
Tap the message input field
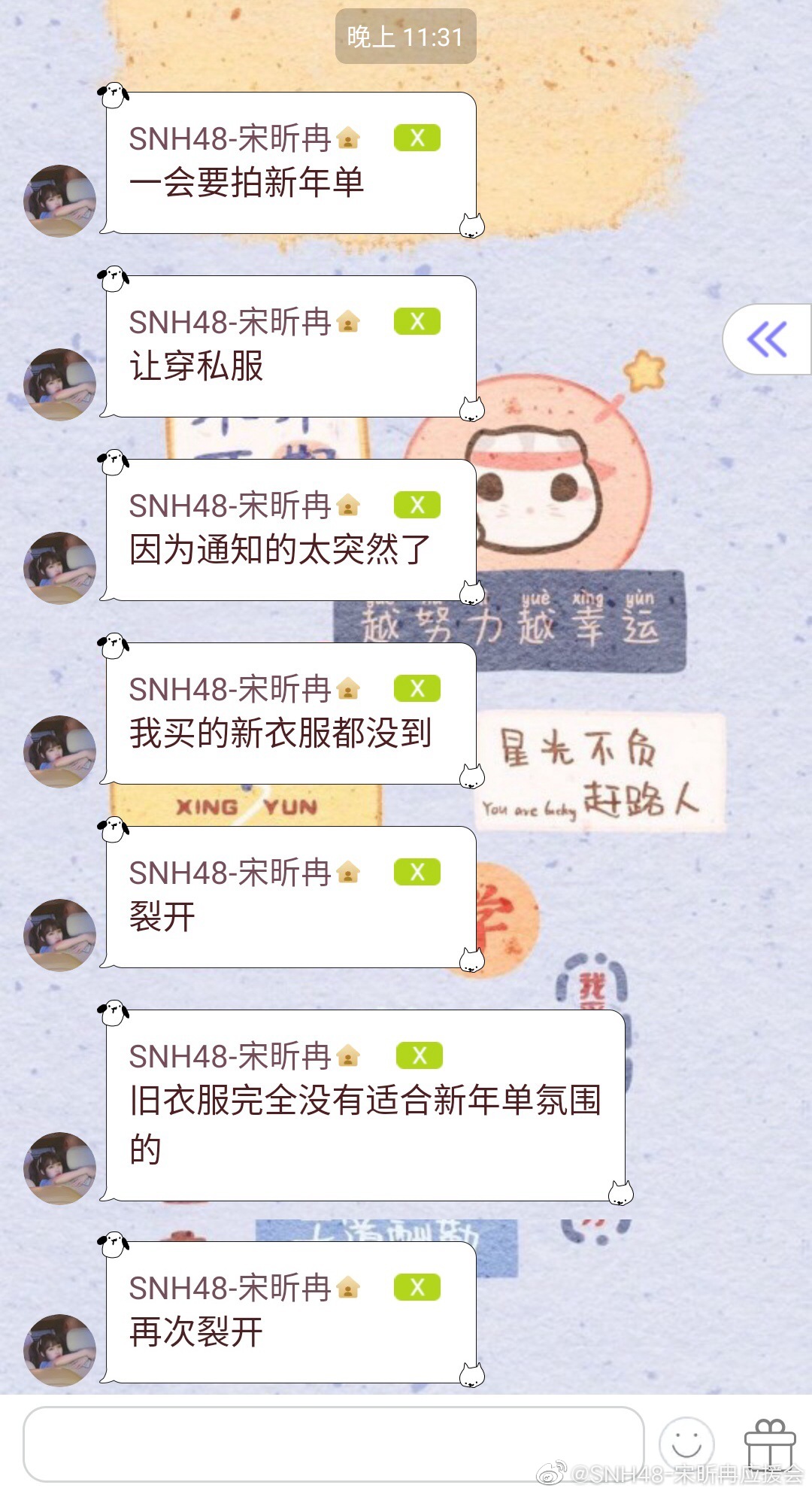333,1444
